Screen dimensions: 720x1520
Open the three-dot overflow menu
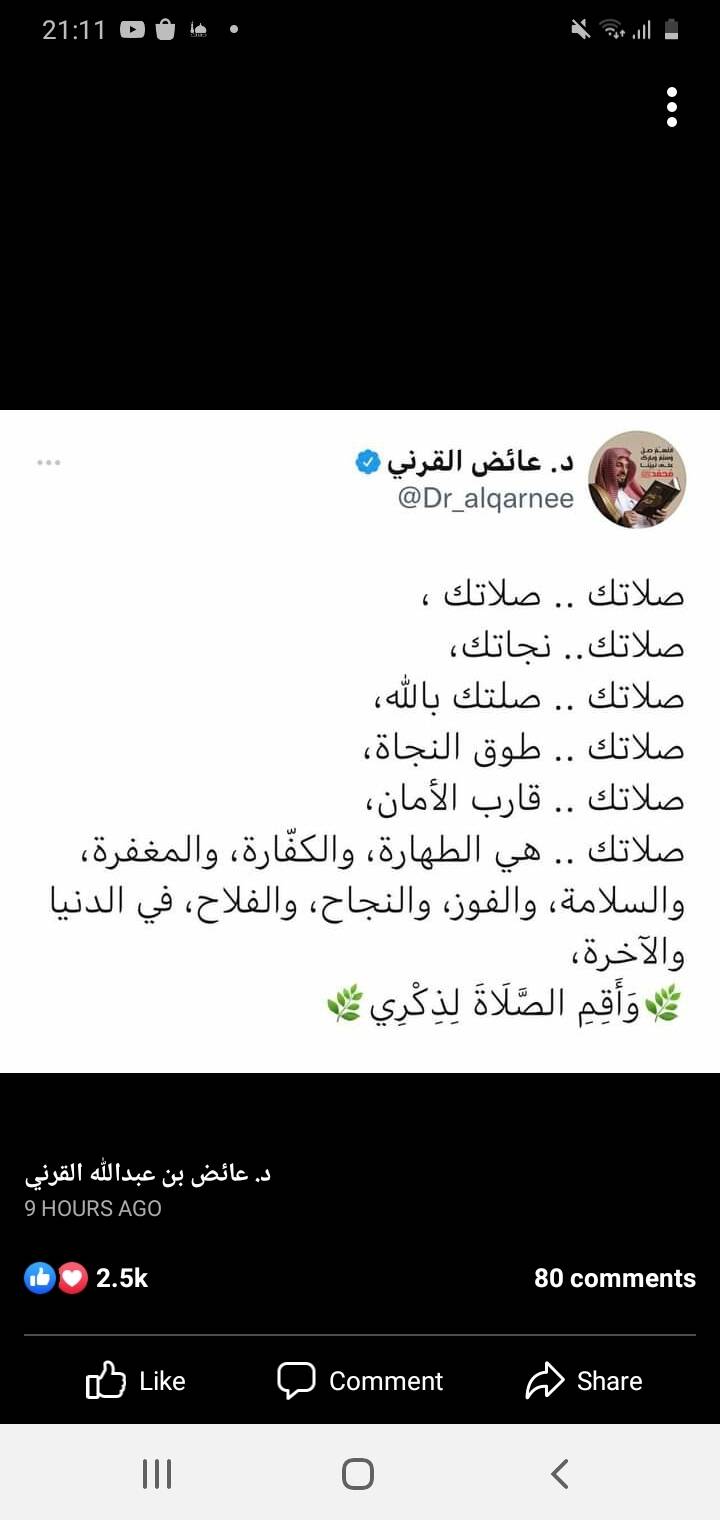(x=672, y=107)
